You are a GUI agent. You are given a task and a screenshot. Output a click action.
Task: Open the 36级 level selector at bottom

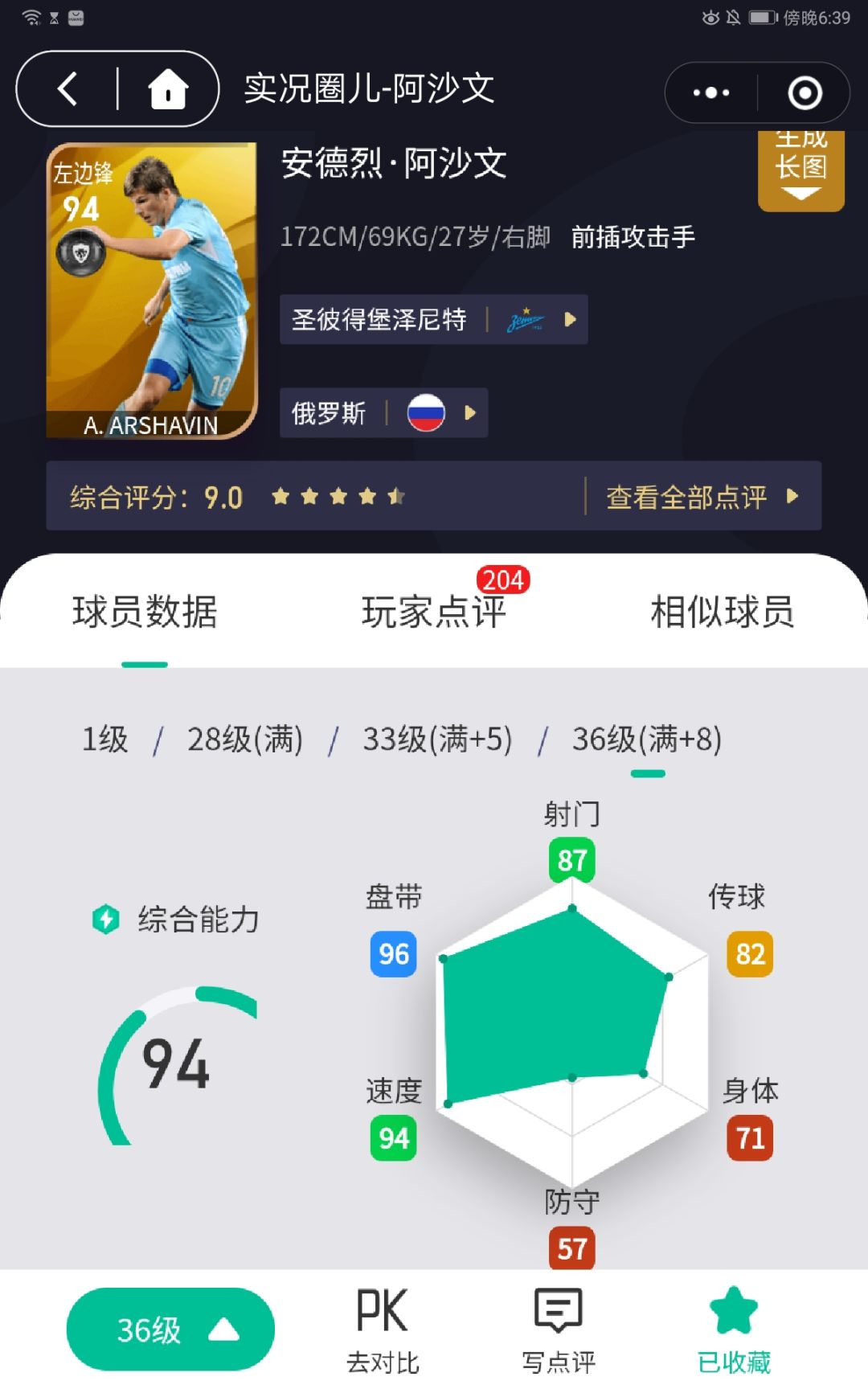coord(169,1328)
